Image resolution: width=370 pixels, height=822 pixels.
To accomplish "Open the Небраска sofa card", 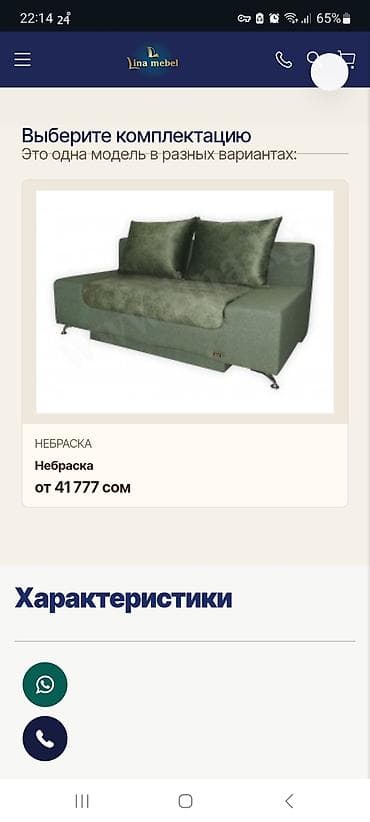I will pos(184,343).
